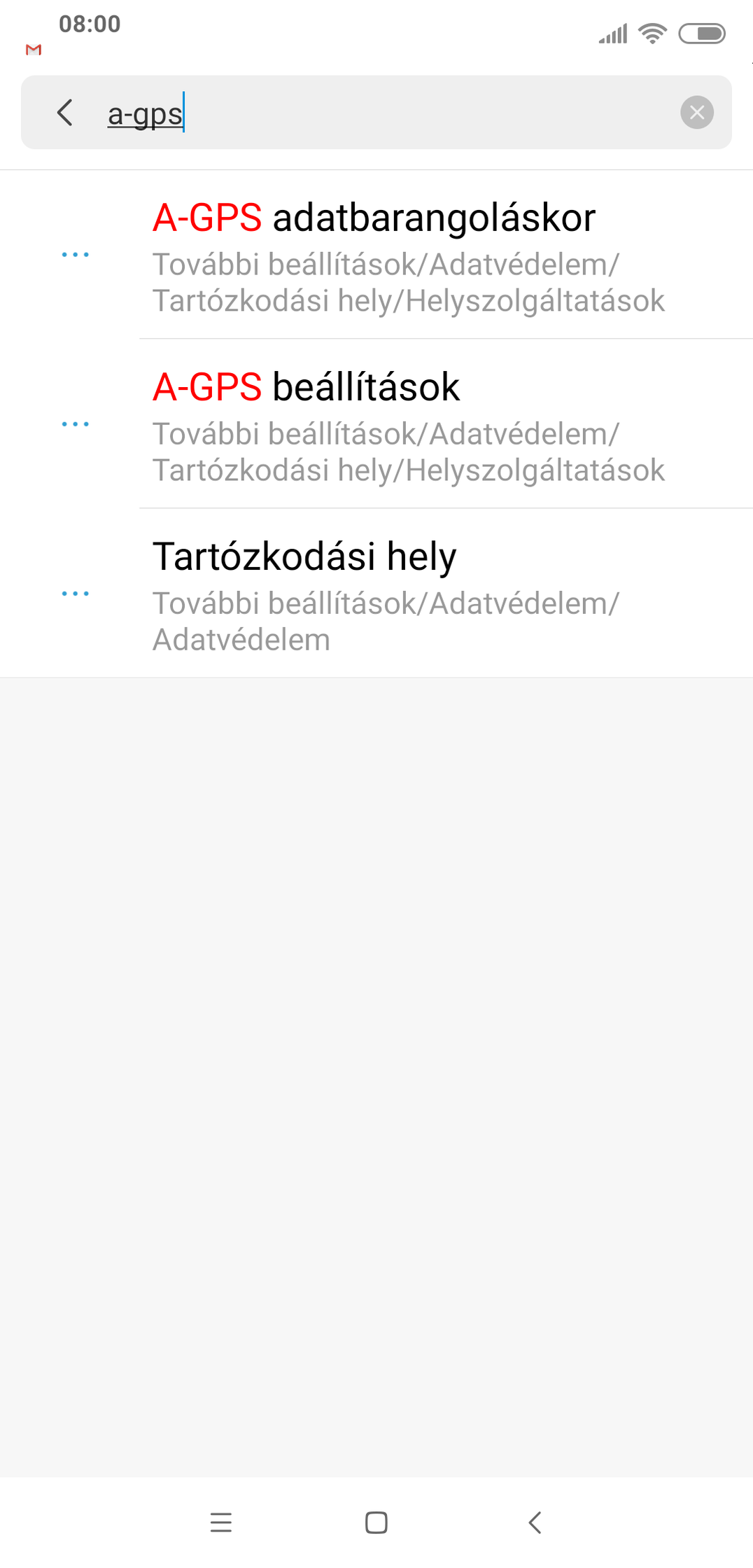Open the Tartózkodási hely result
This screenshot has height=1568, width=753.
[376, 594]
